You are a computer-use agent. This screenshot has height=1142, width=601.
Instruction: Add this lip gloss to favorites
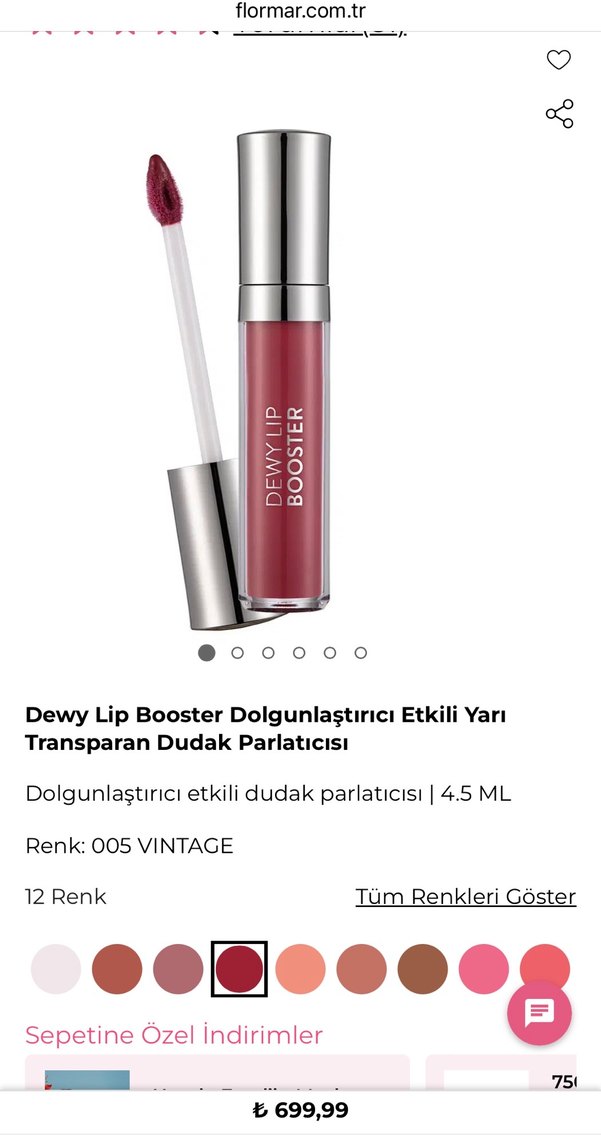coord(559,60)
